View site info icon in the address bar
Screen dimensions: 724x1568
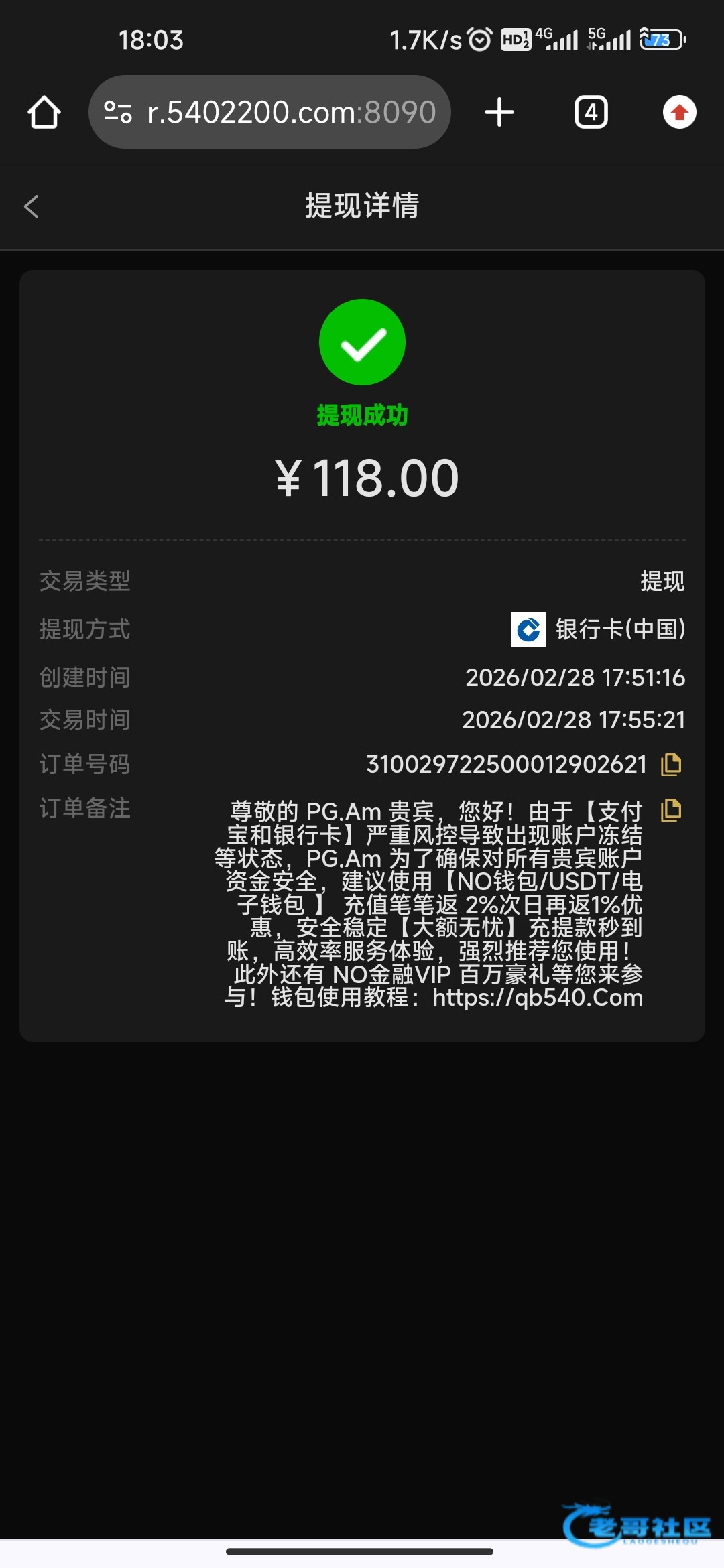tap(118, 112)
